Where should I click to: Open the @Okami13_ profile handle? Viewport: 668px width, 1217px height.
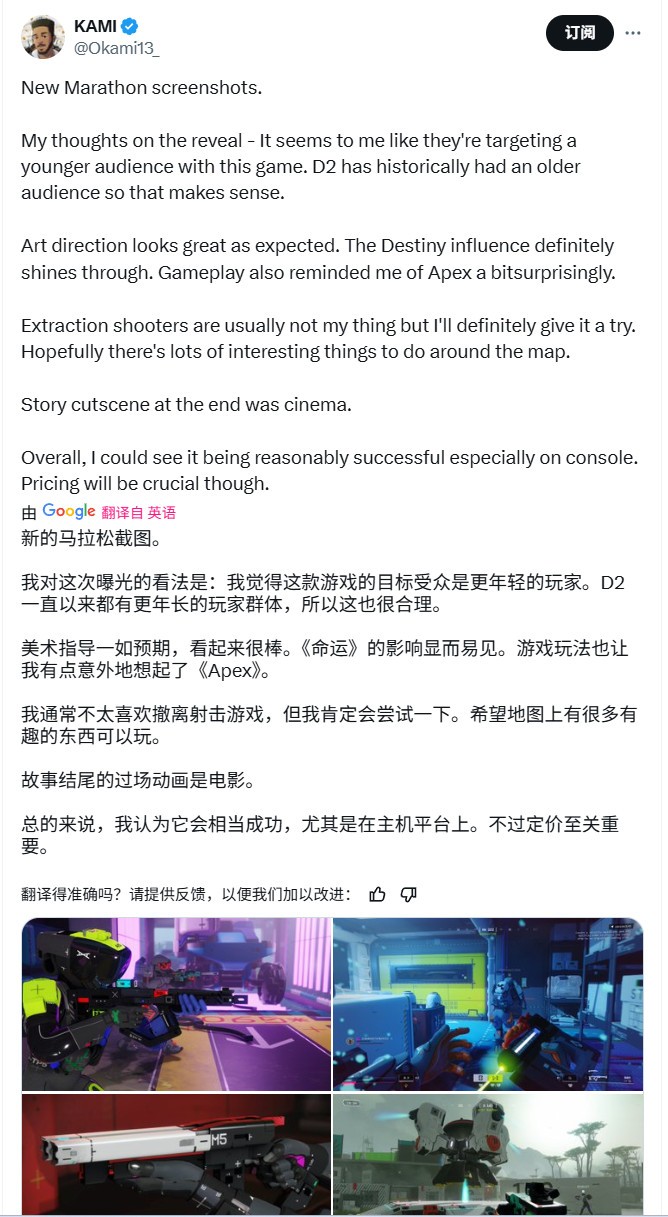point(116,49)
